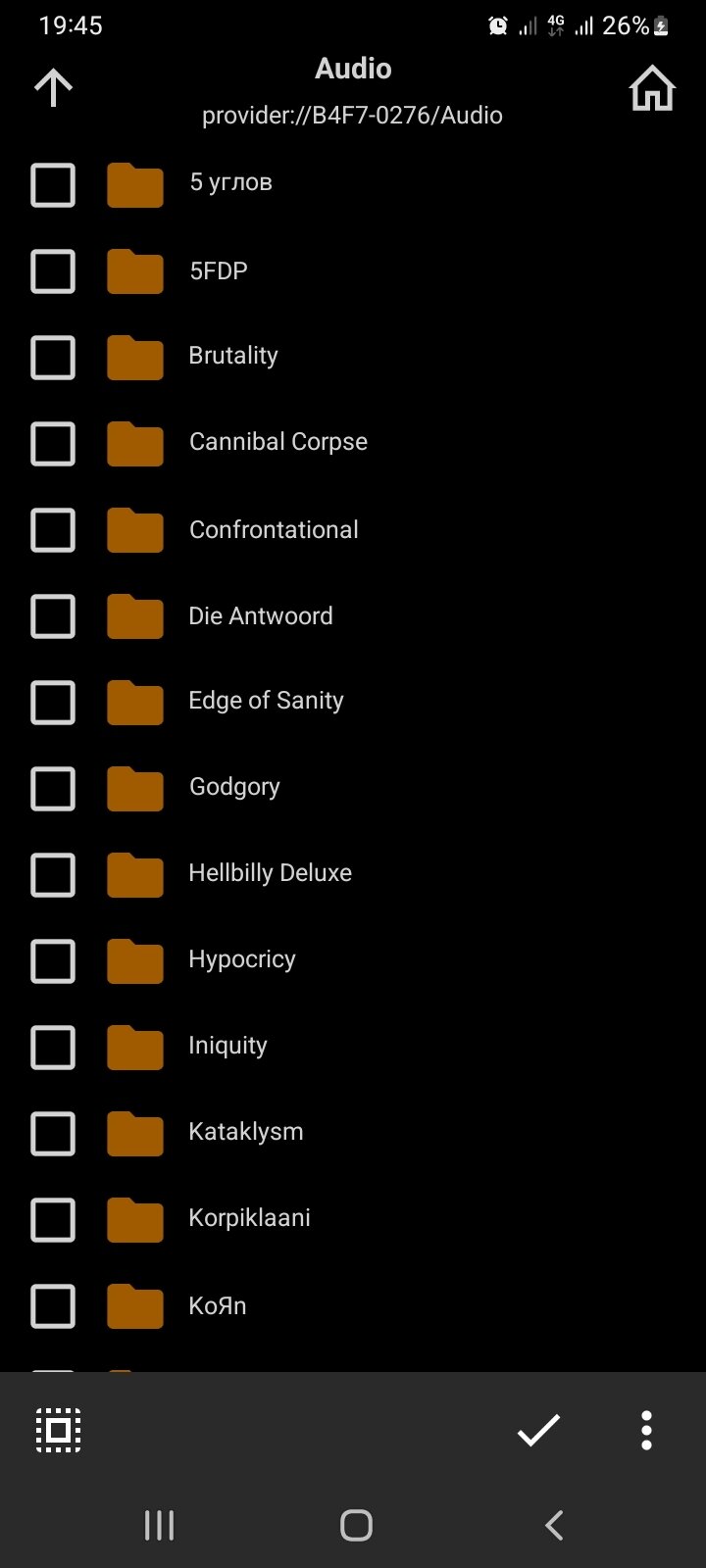The height and width of the screenshot is (1568, 706).
Task: Open the 5FDP folder
Action: [218, 270]
